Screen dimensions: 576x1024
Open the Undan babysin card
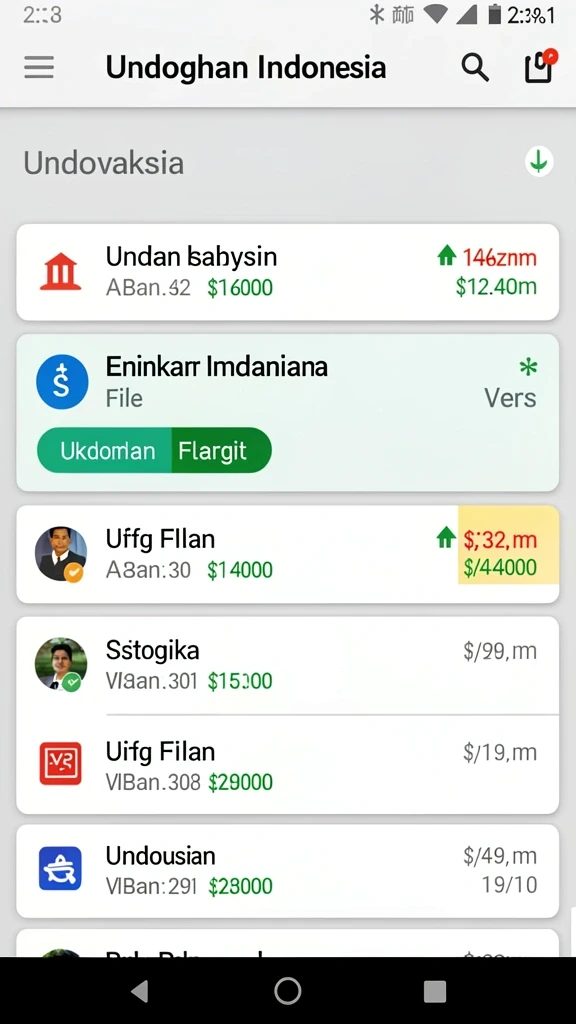287,272
